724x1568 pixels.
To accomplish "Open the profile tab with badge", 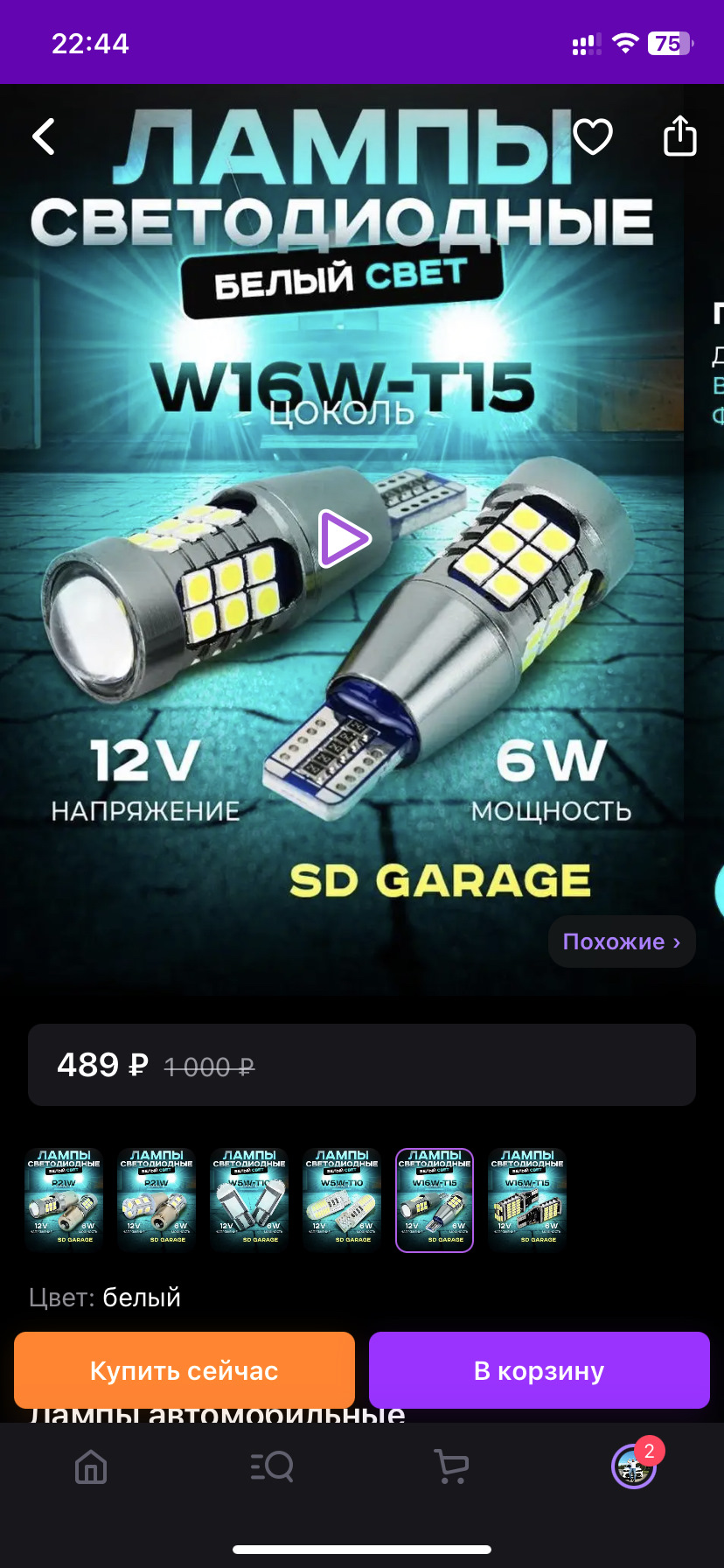I will [x=633, y=1467].
